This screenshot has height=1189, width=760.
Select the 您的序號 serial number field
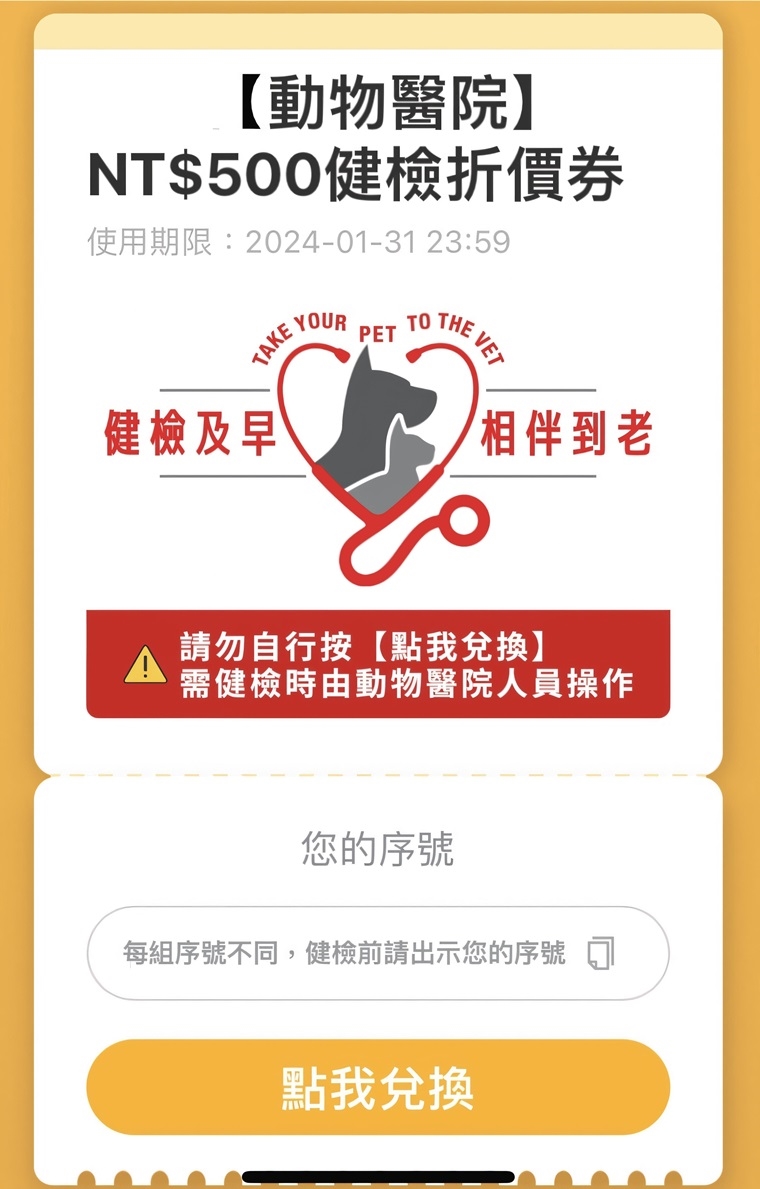[x=345, y=953]
